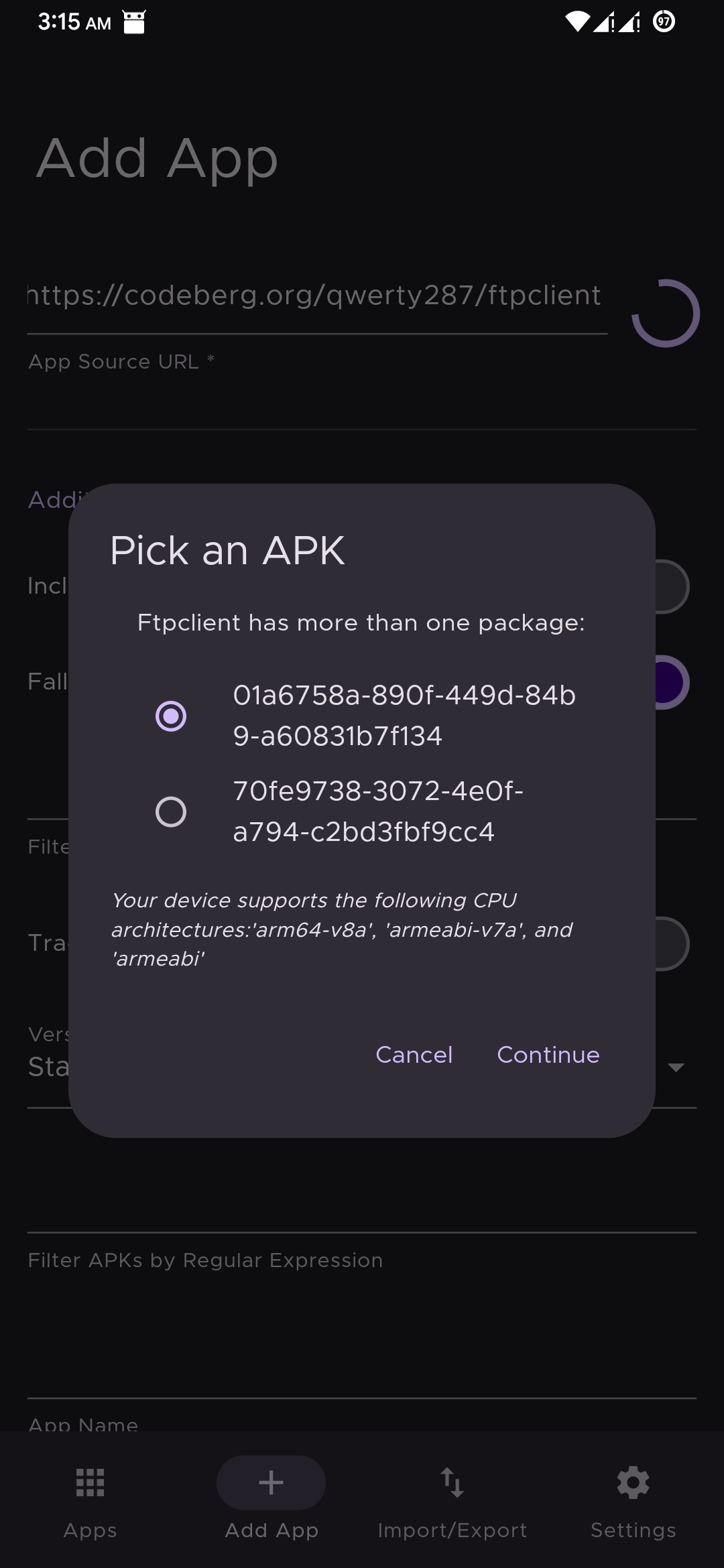Select the 70fe9738-3072 APK package

(x=171, y=811)
